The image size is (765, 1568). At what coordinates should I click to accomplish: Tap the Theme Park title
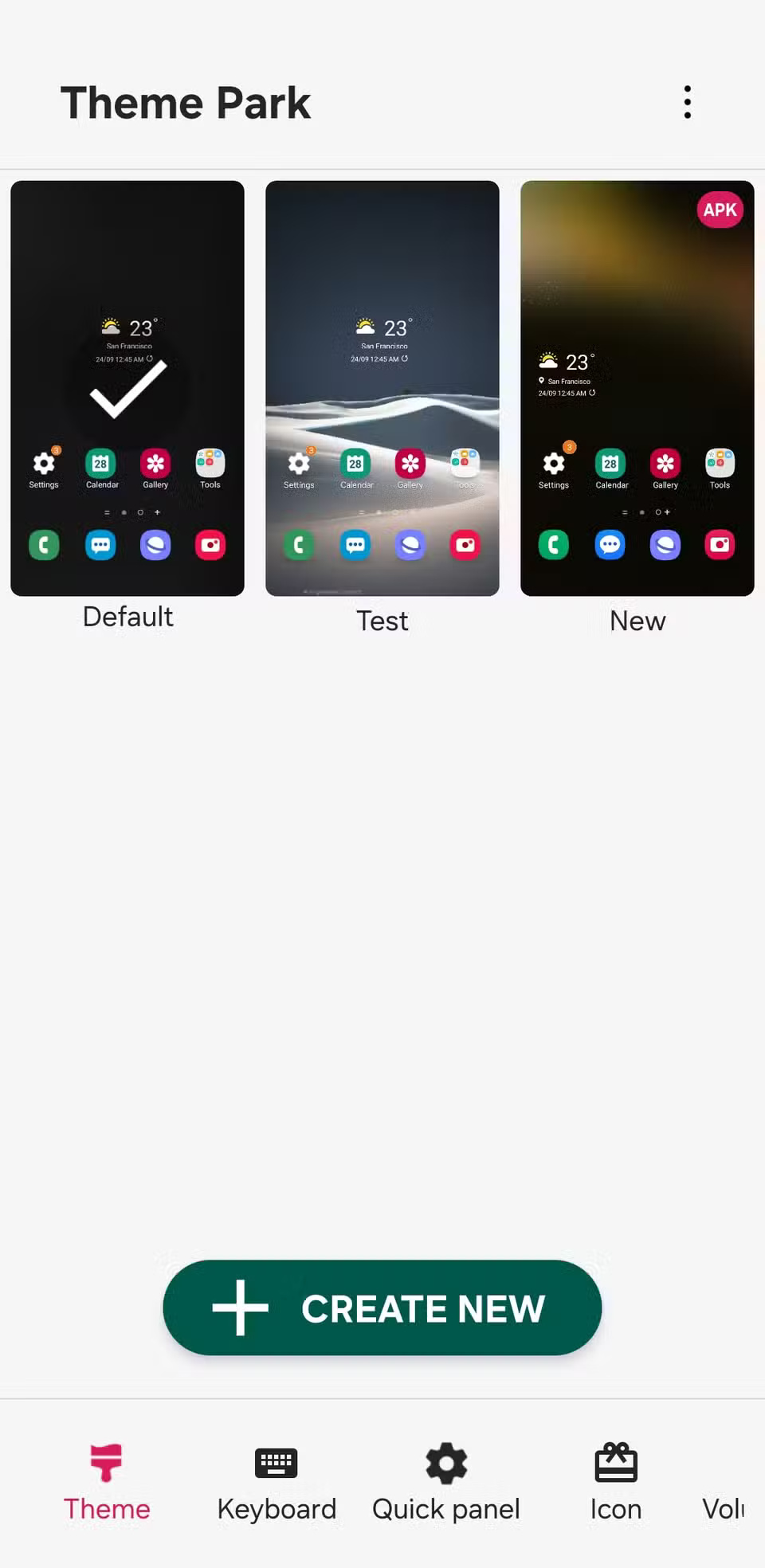tap(185, 102)
